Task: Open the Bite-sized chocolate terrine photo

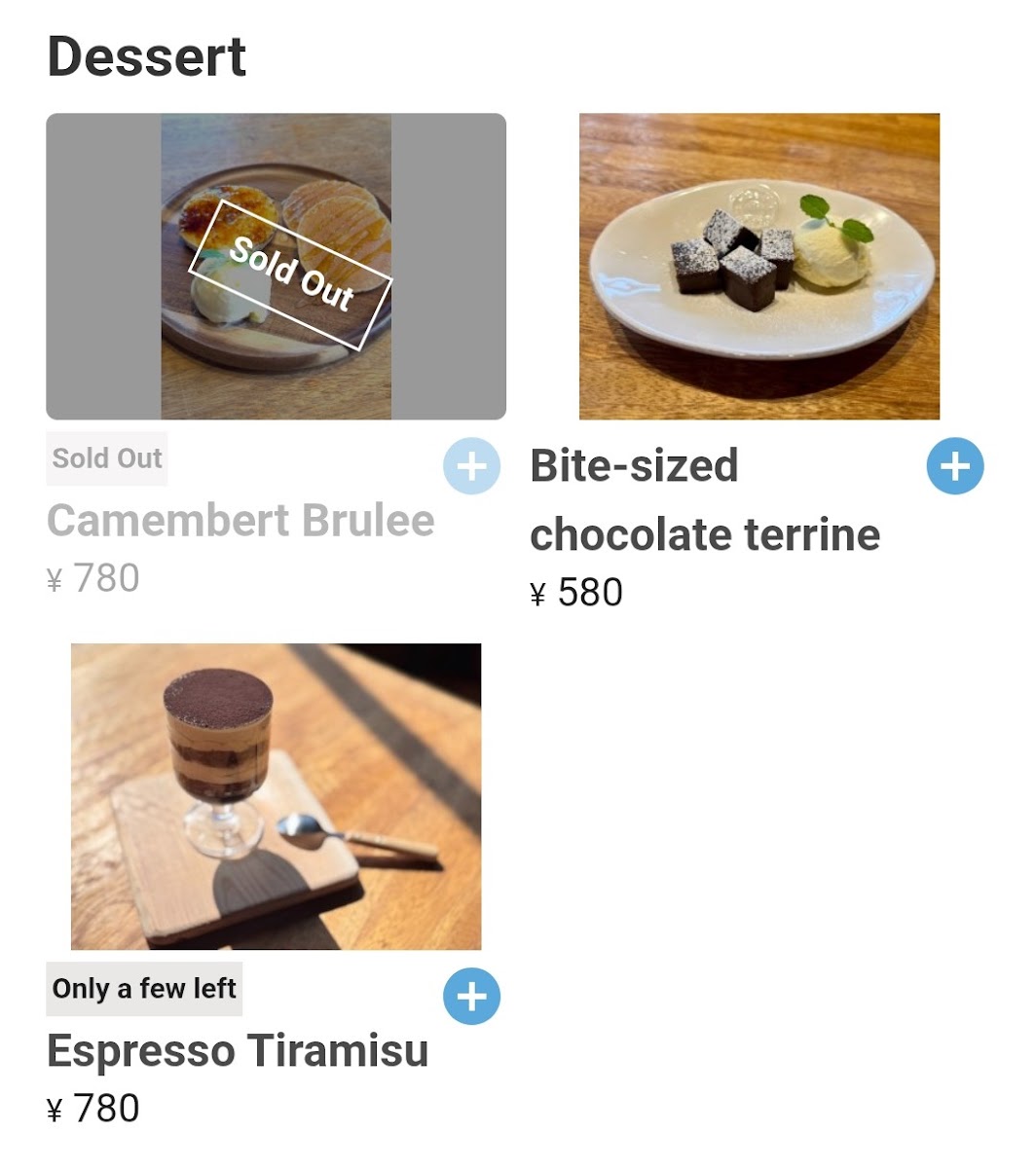Action: point(758,267)
